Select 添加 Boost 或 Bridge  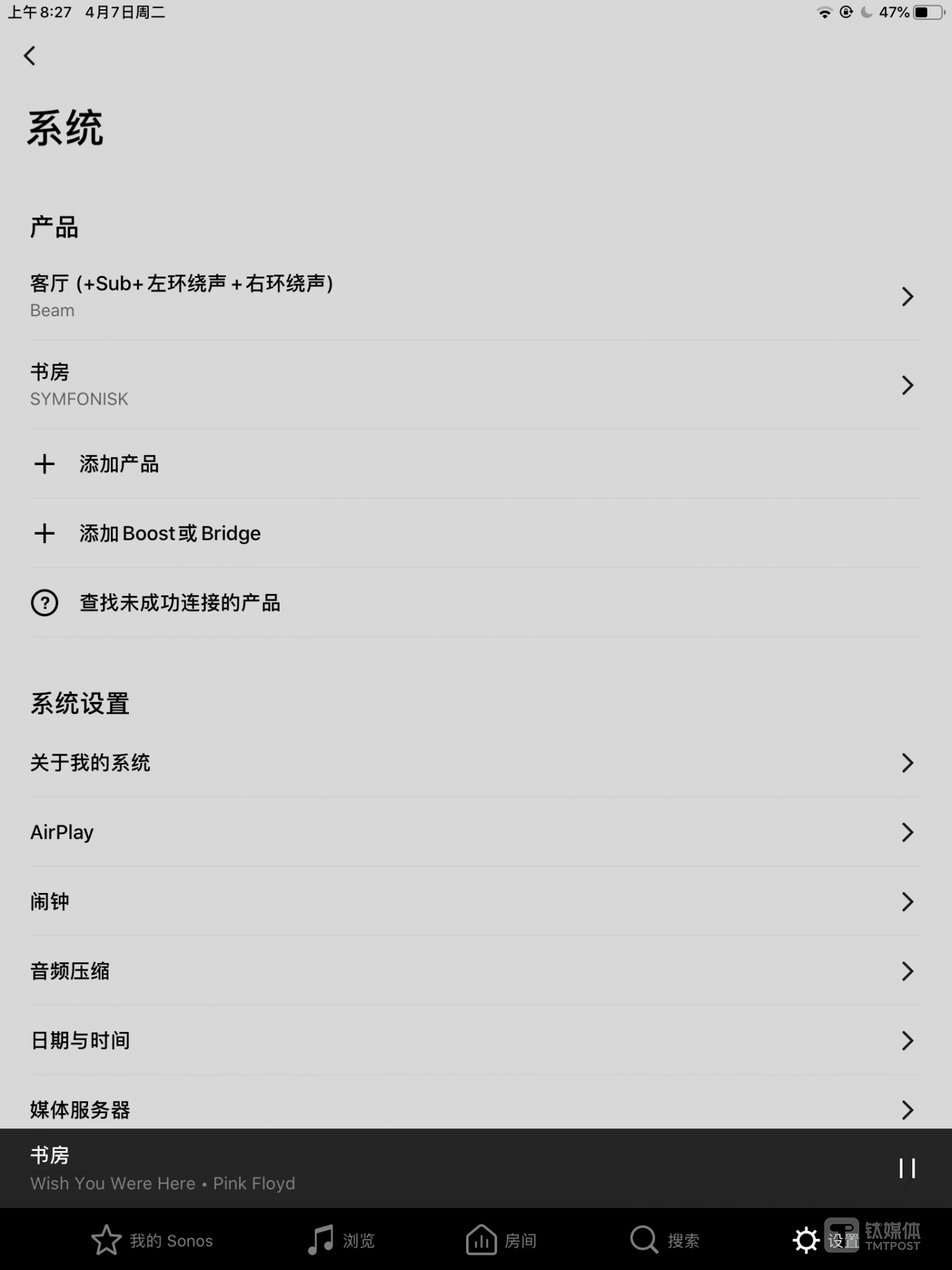point(169,534)
